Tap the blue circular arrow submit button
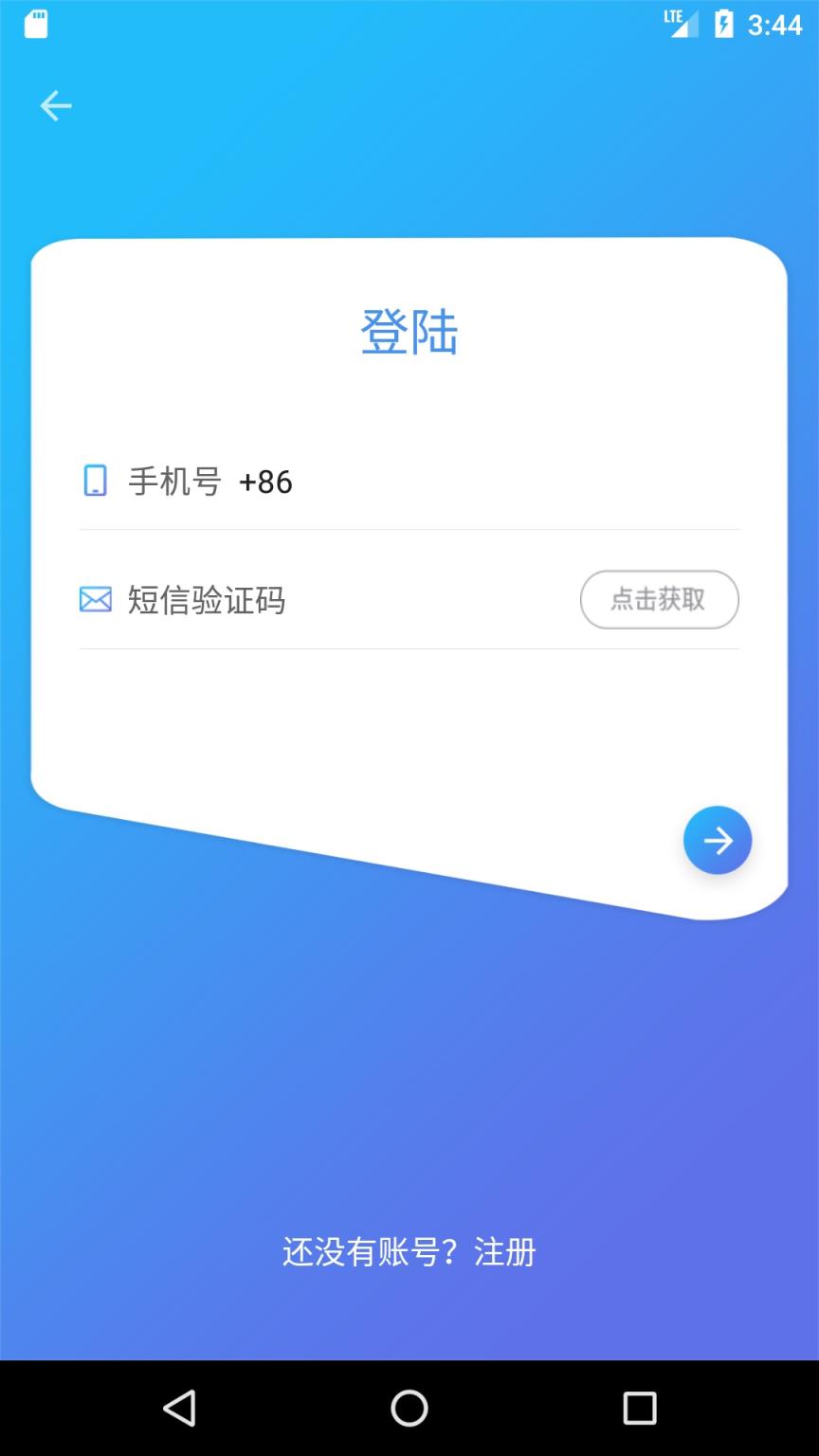Screen dimensions: 819x1456 [717, 840]
